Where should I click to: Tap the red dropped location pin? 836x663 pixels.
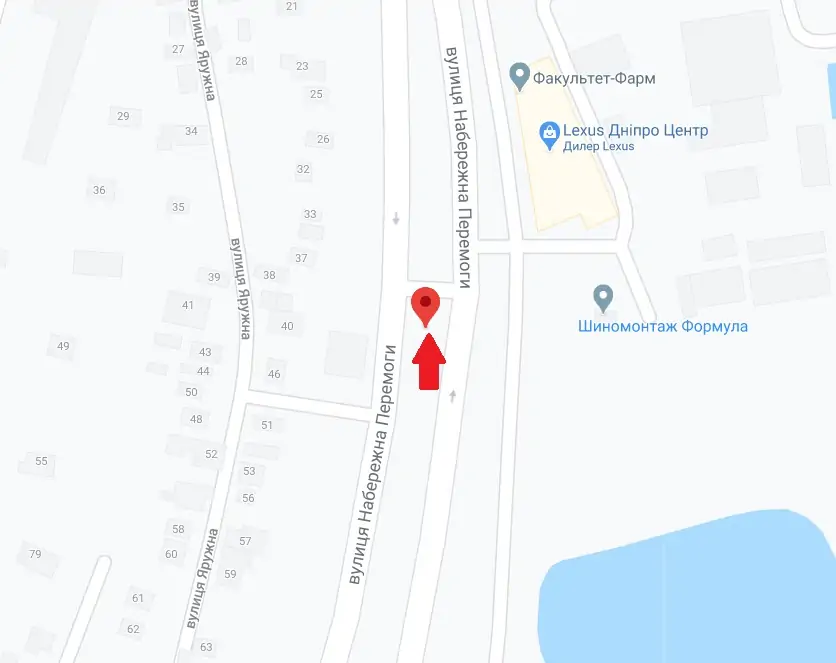(425, 306)
